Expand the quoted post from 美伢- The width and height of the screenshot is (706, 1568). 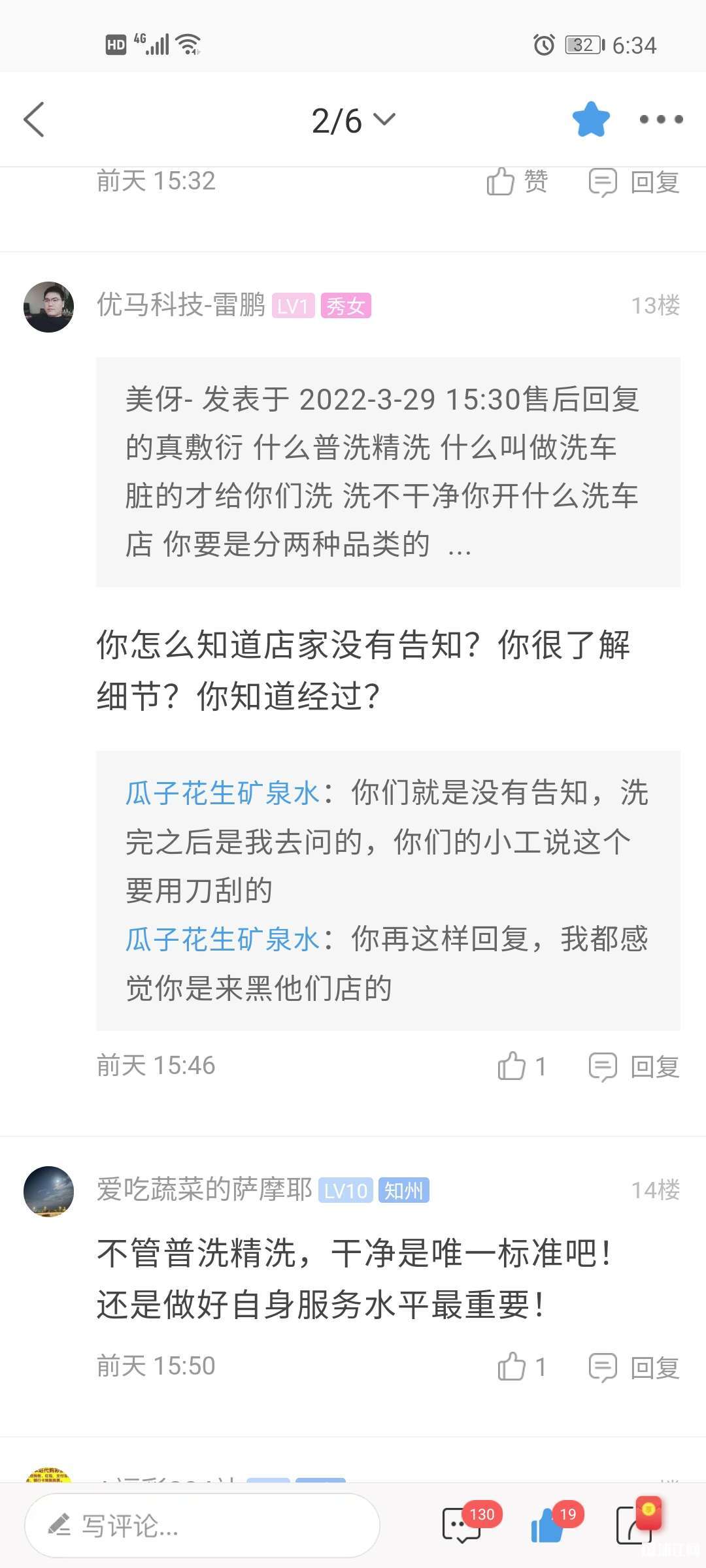click(x=388, y=472)
